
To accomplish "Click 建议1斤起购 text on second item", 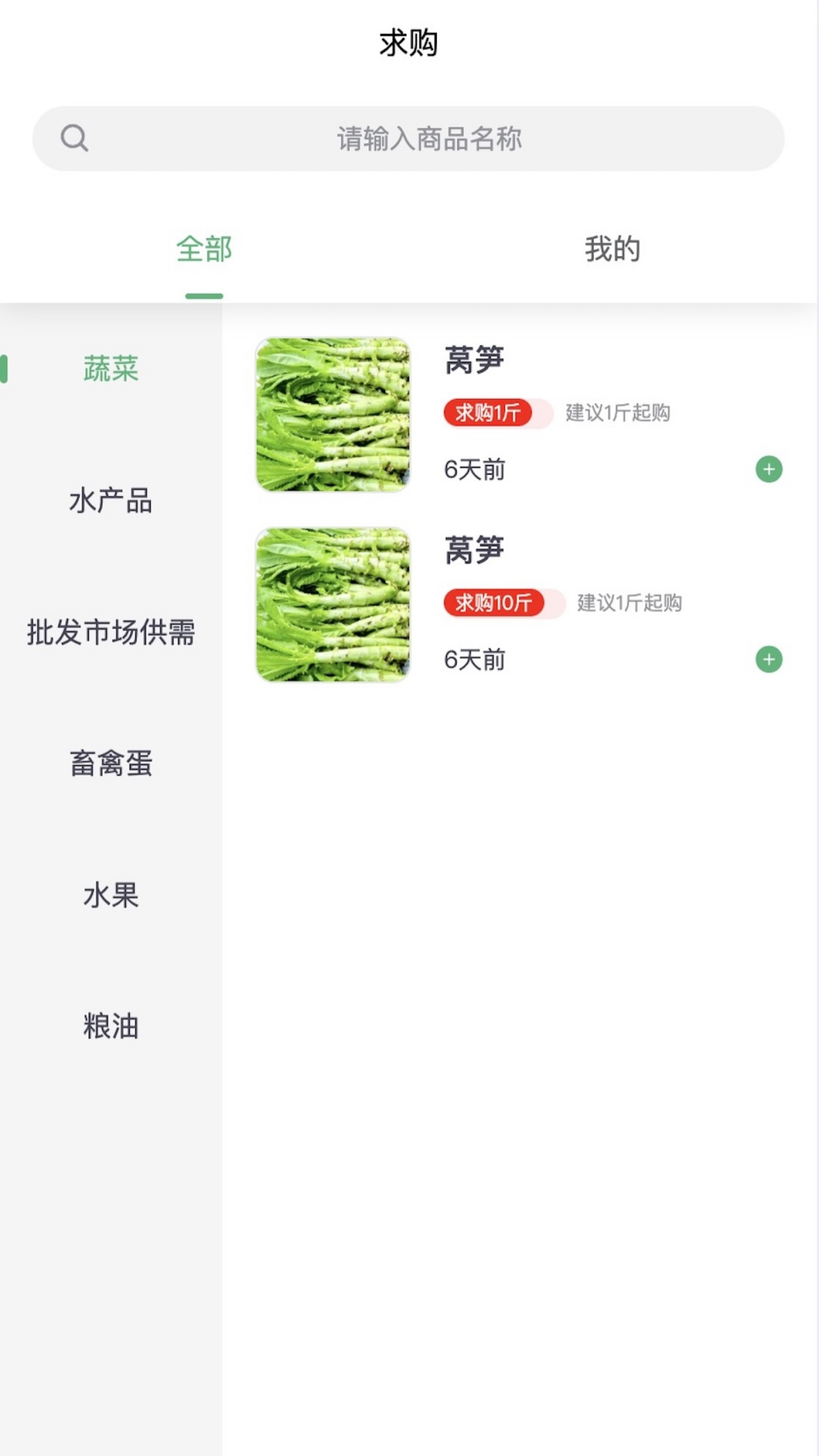I will (630, 604).
